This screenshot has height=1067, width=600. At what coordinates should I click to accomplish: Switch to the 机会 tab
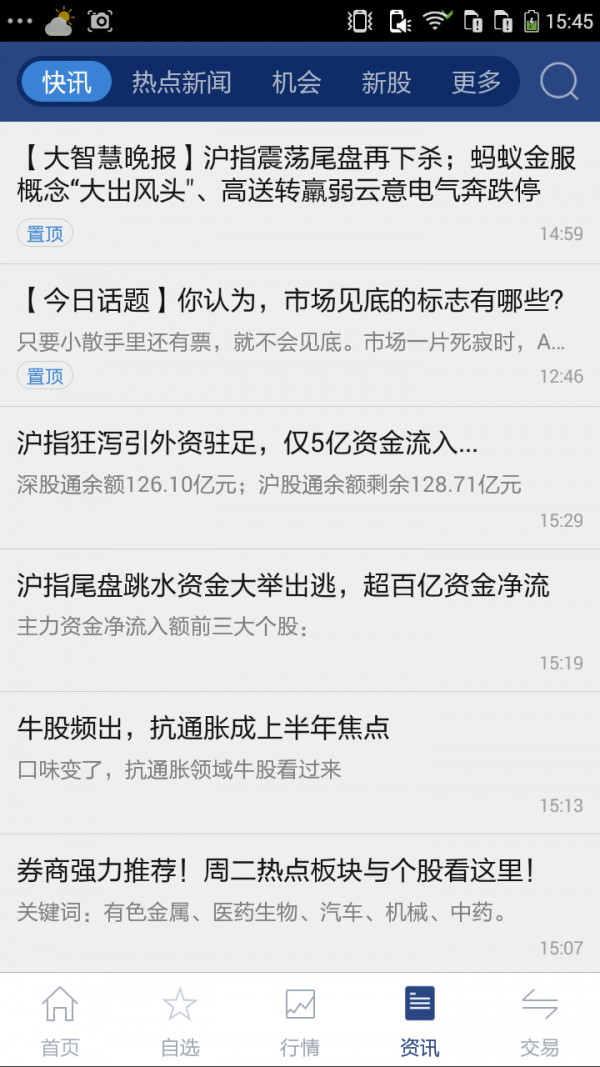[296, 82]
